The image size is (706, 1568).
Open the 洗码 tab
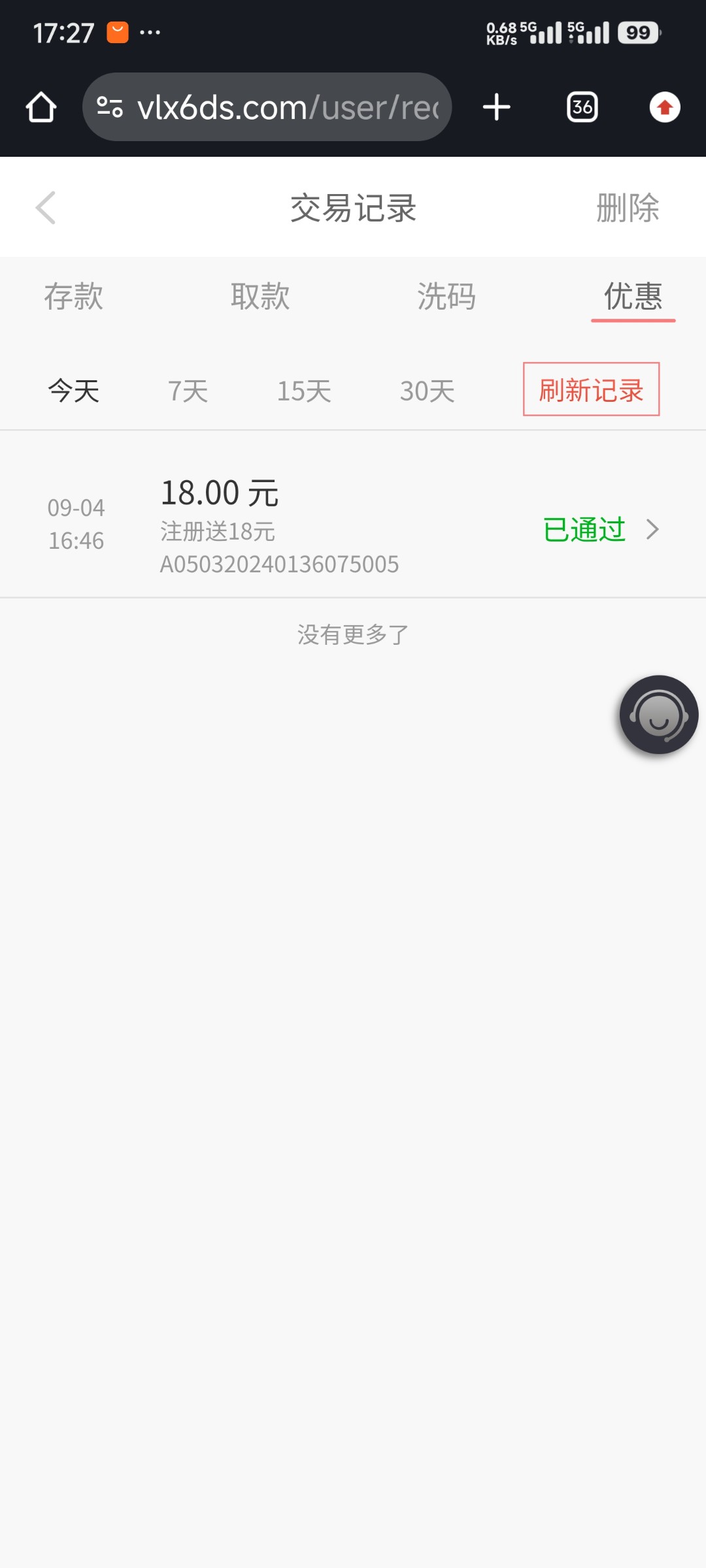pyautogui.click(x=446, y=296)
